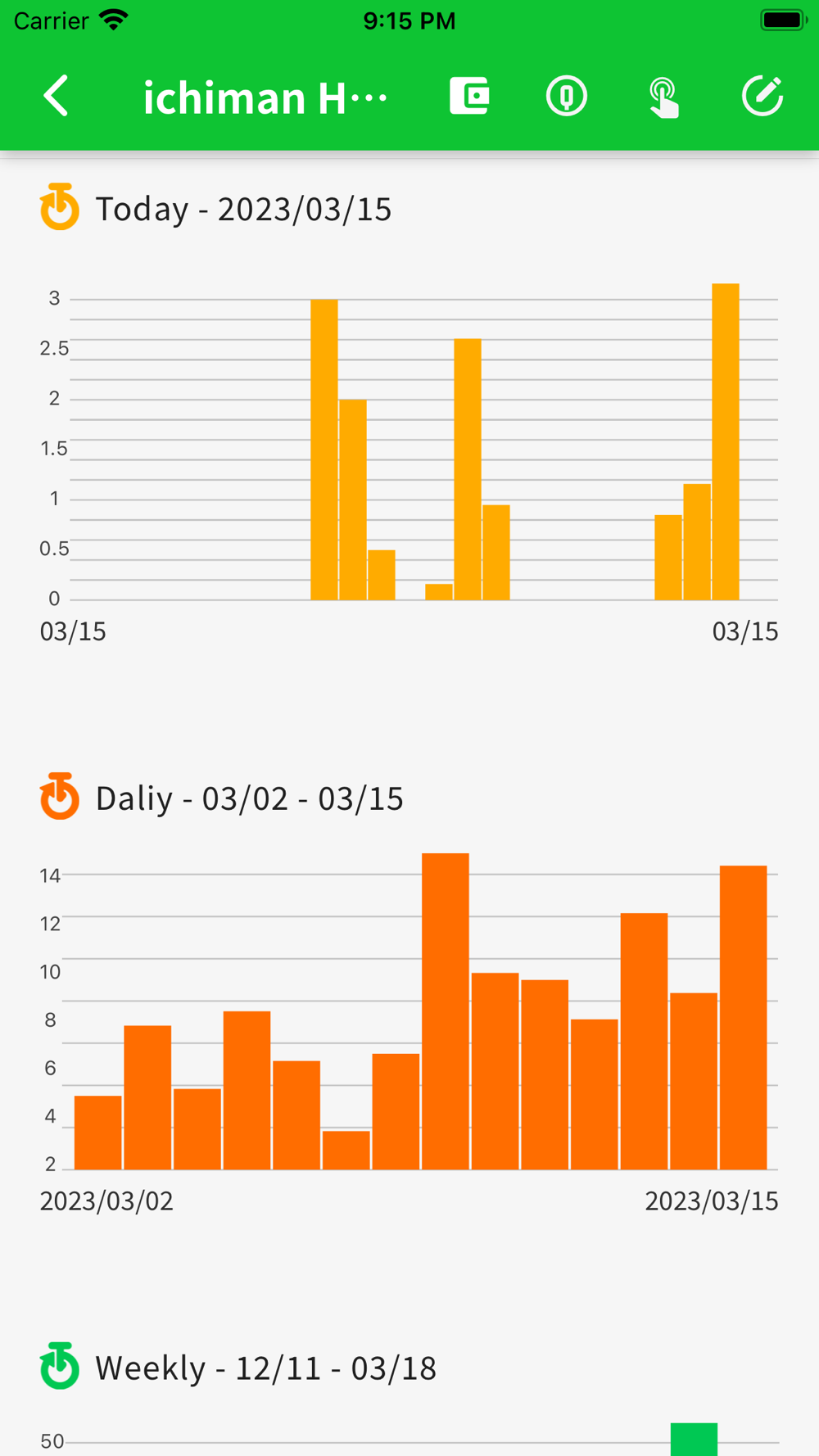Open the wallet icon

pyautogui.click(x=469, y=96)
